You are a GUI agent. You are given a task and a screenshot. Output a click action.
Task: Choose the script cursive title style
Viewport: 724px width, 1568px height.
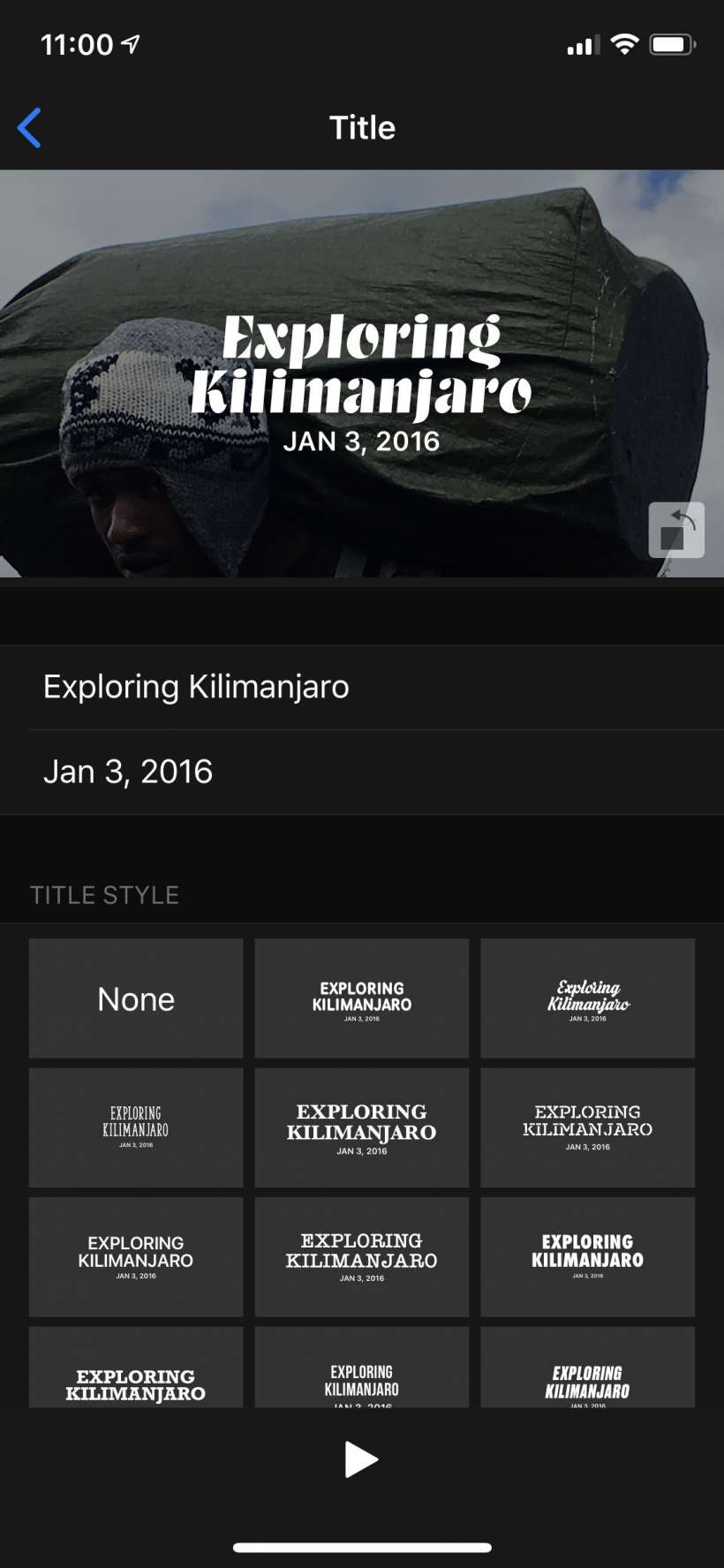tap(587, 999)
